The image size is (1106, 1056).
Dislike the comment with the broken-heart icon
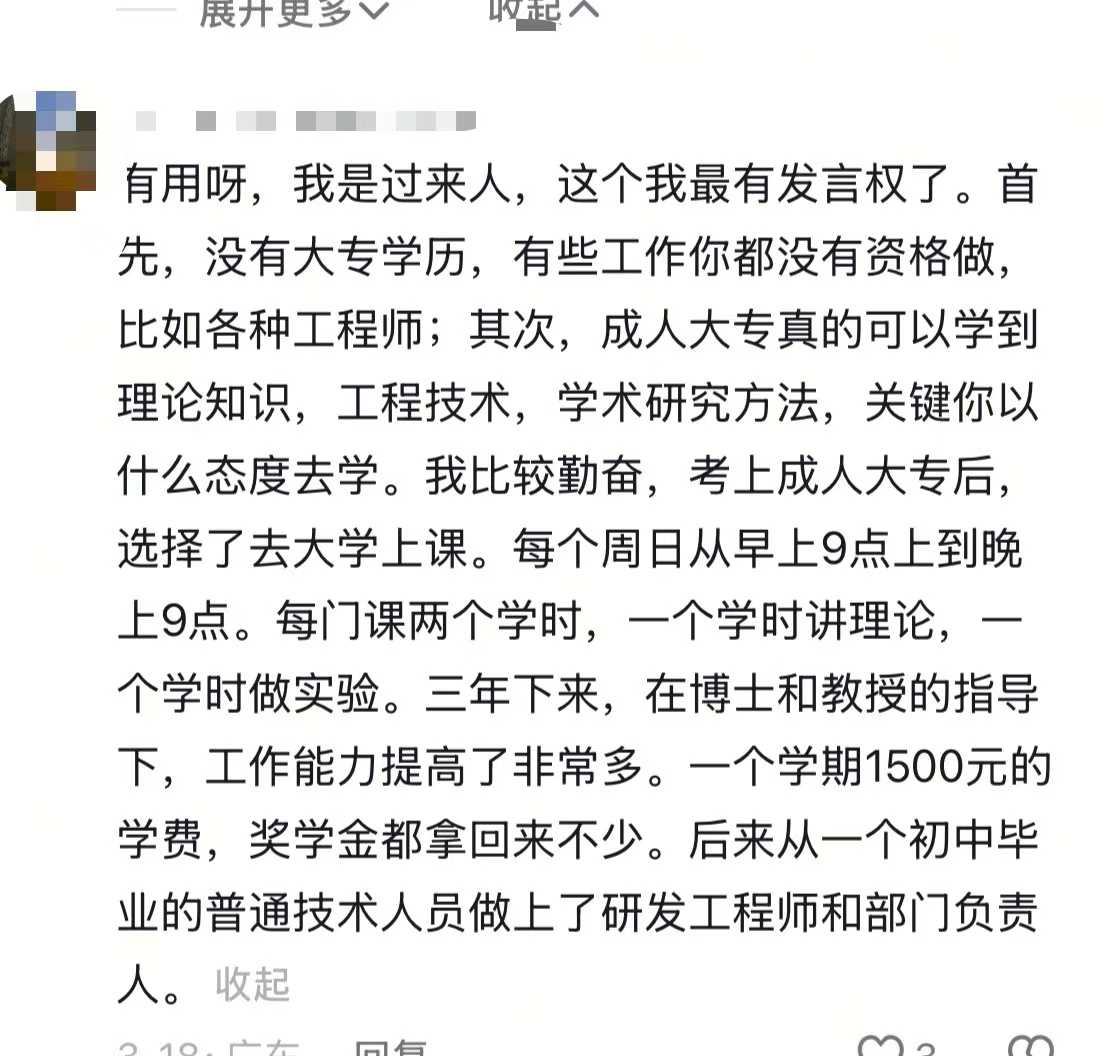click(x=1032, y=1048)
